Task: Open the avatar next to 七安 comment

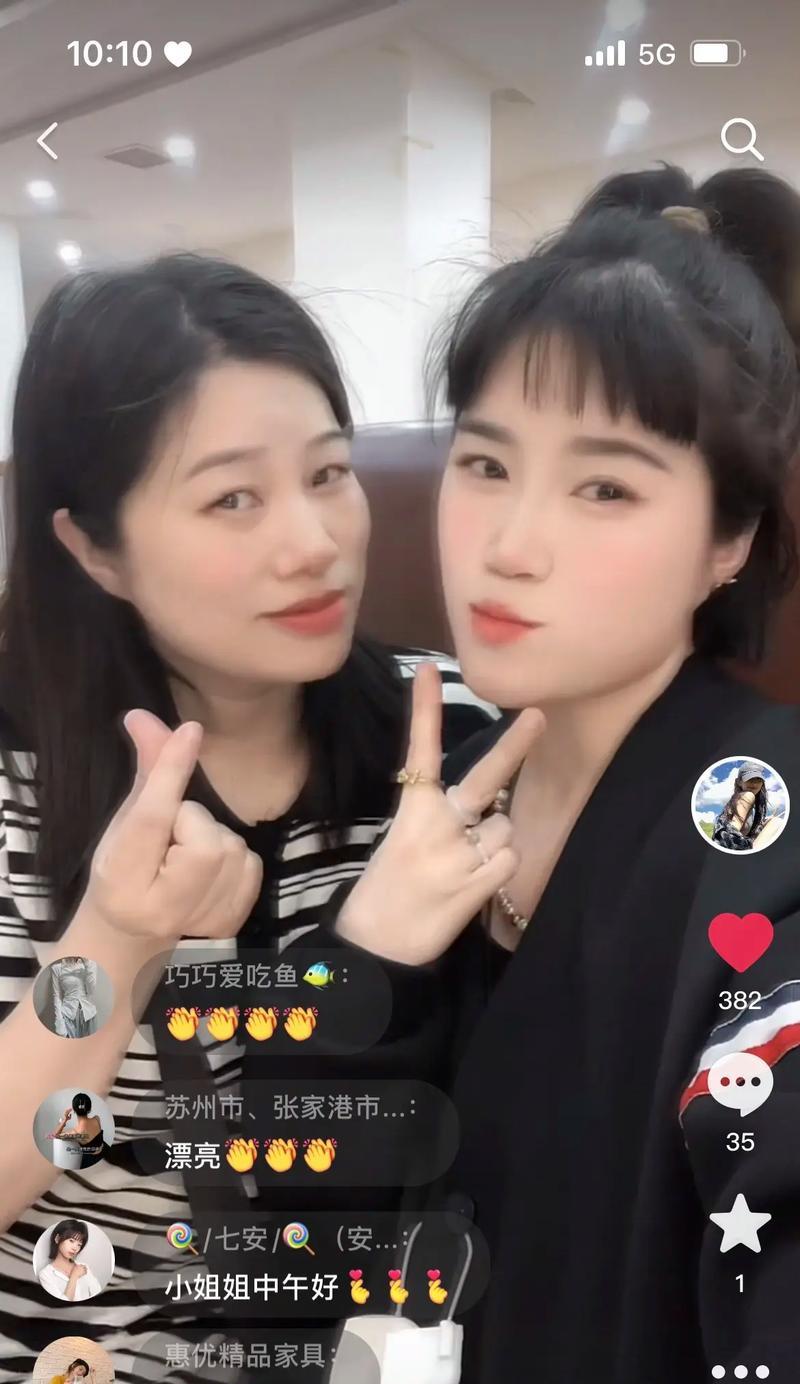Action: 73,1259
